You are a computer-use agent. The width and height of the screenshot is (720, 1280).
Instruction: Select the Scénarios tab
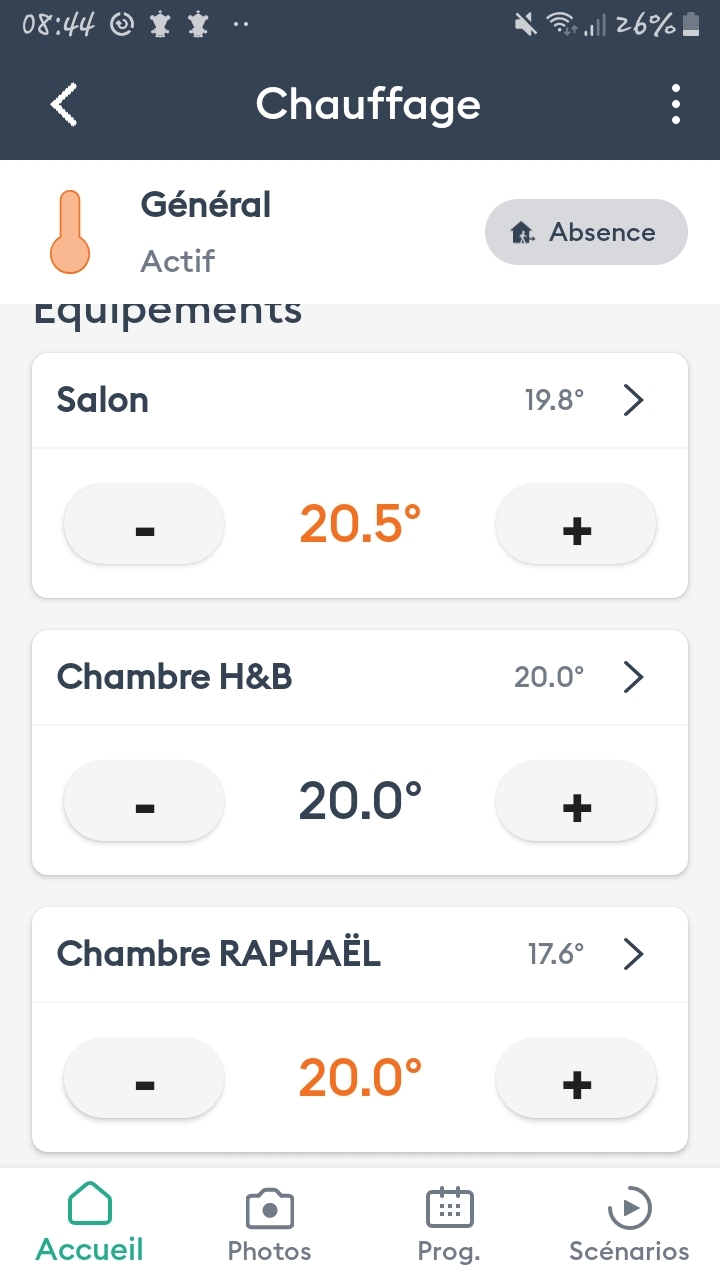pos(629,1222)
